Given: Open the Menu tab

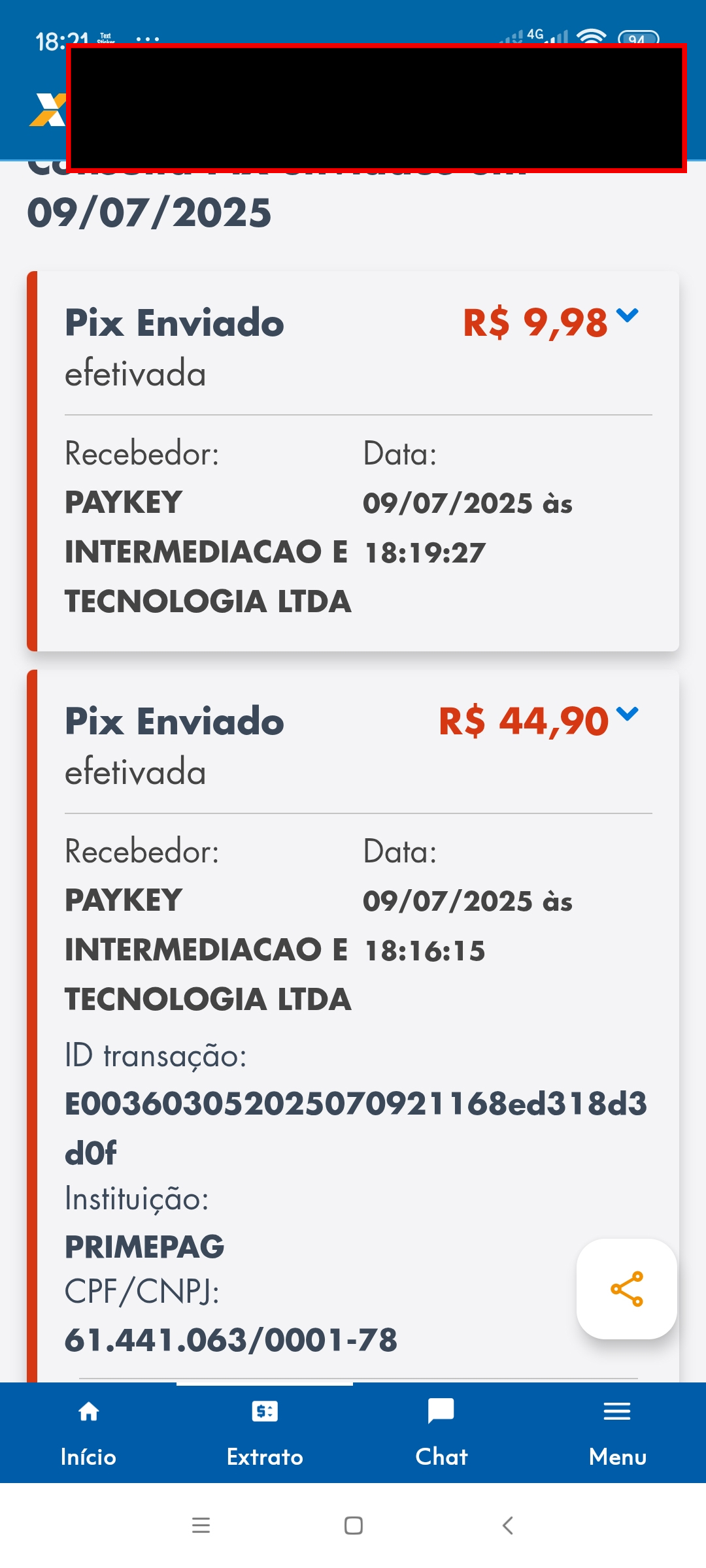Looking at the screenshot, I should point(617,1432).
